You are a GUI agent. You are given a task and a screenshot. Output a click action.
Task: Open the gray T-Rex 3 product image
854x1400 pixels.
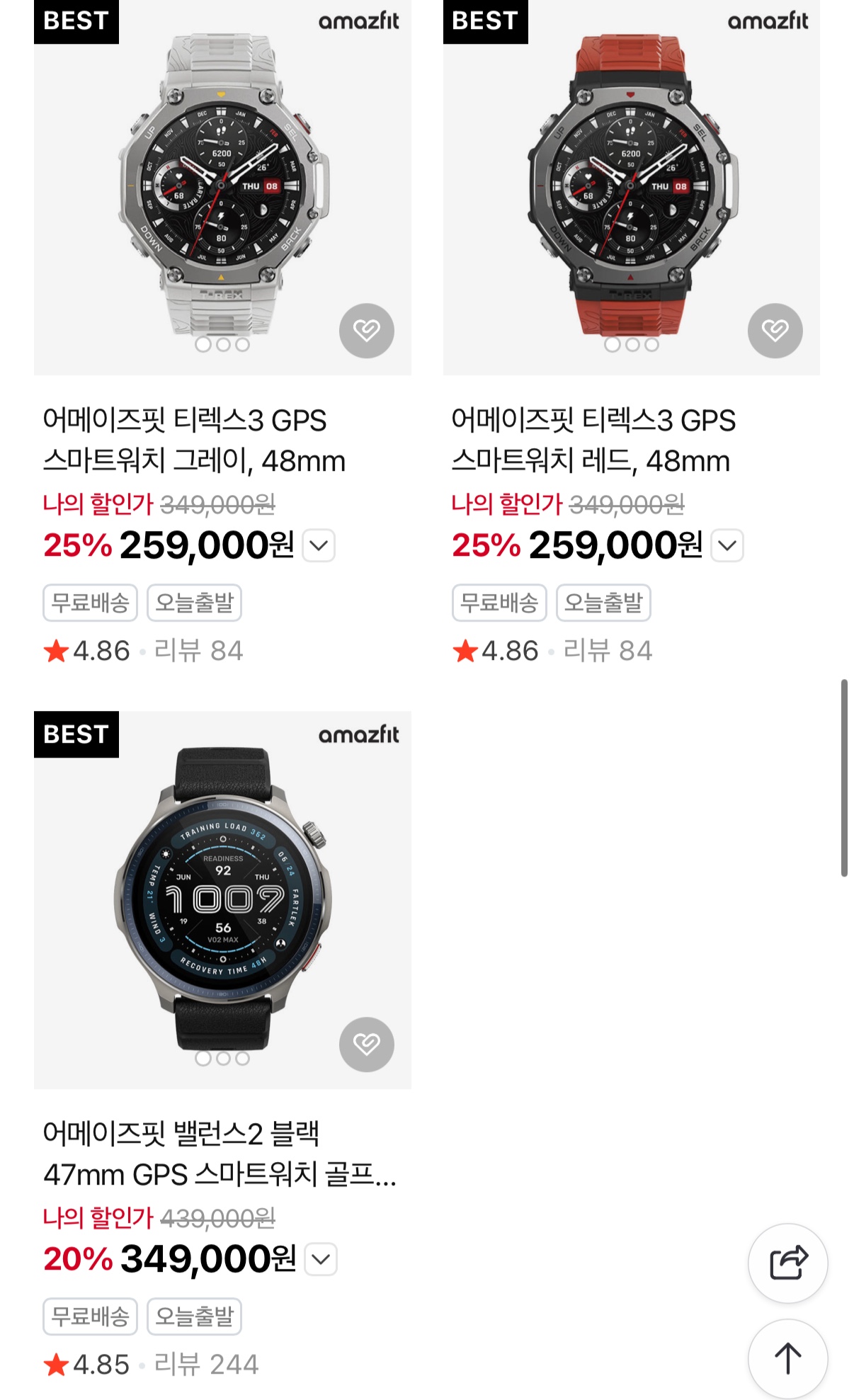pyautogui.click(x=222, y=184)
